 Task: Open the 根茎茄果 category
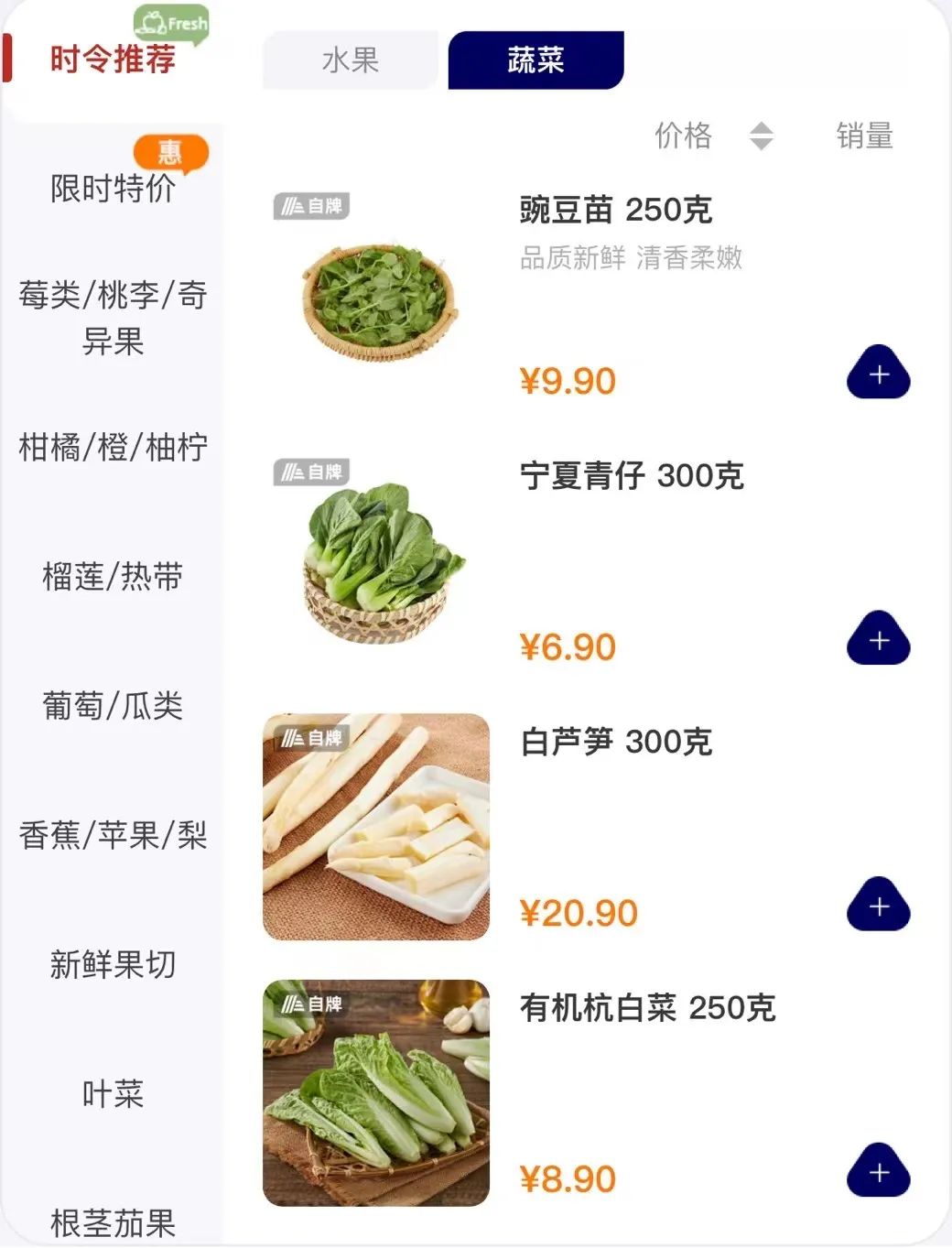tap(113, 1222)
